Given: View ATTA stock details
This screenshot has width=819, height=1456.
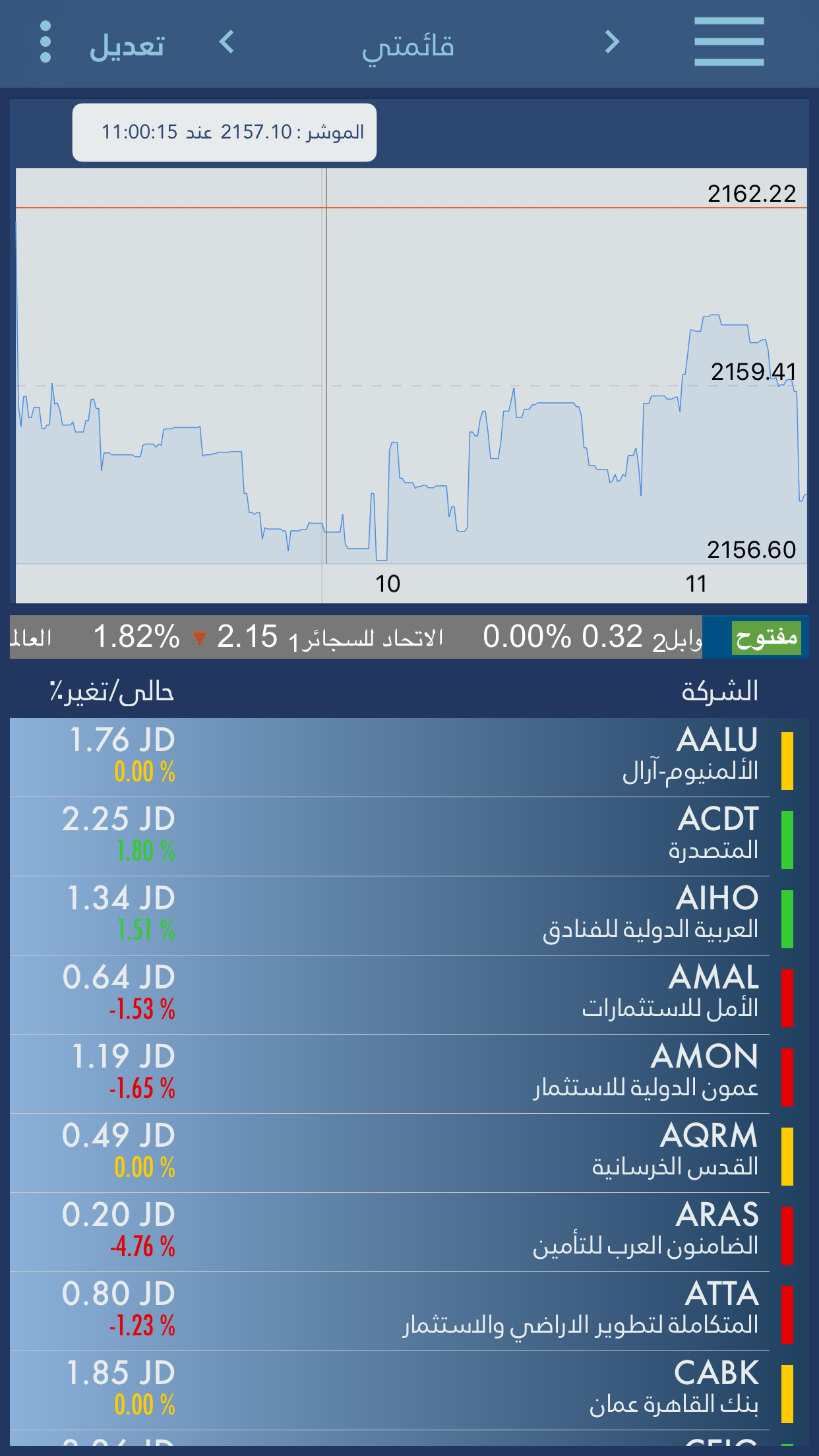Looking at the screenshot, I should pos(409,1311).
